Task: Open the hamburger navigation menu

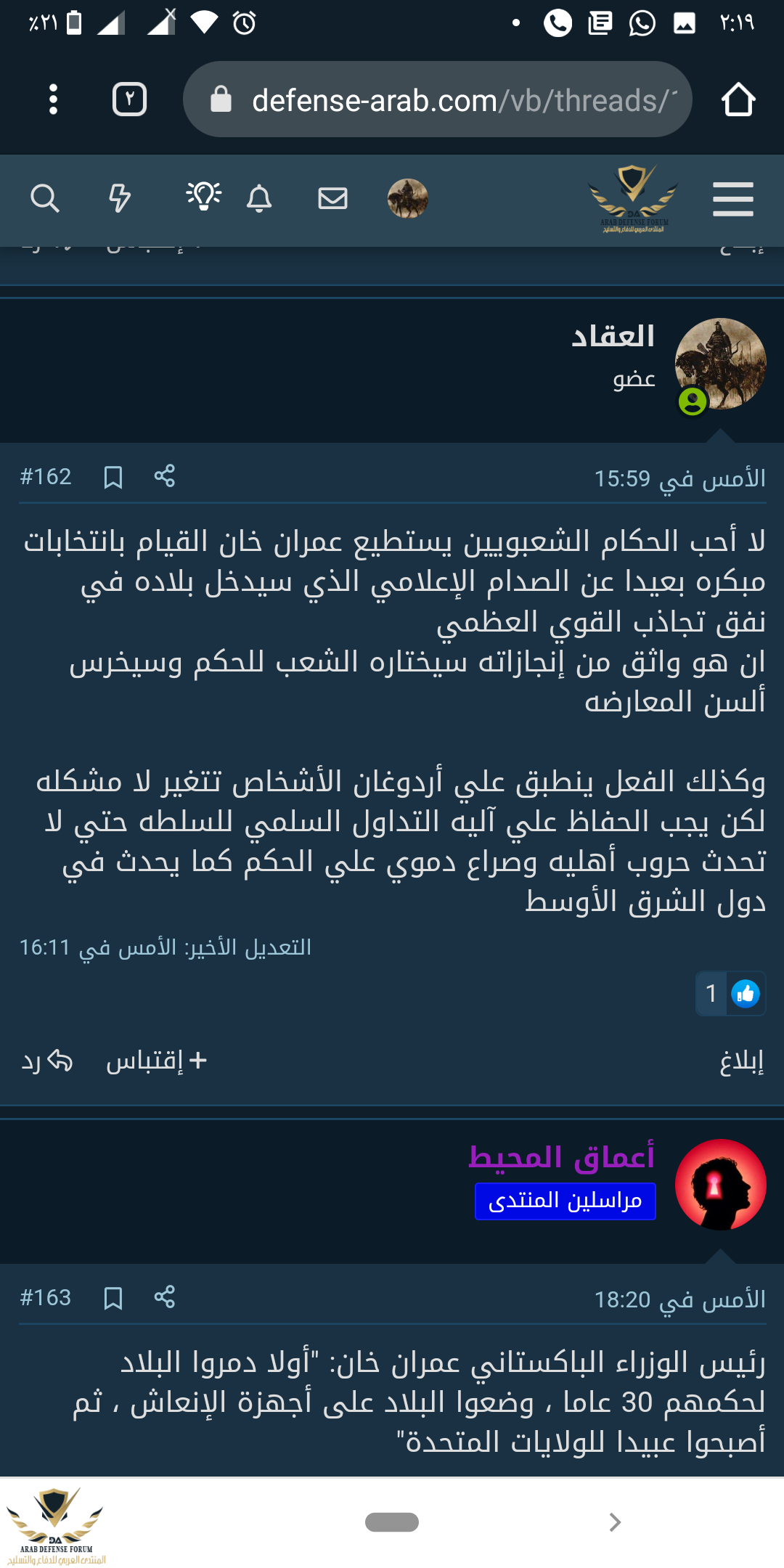Action: 732,199
